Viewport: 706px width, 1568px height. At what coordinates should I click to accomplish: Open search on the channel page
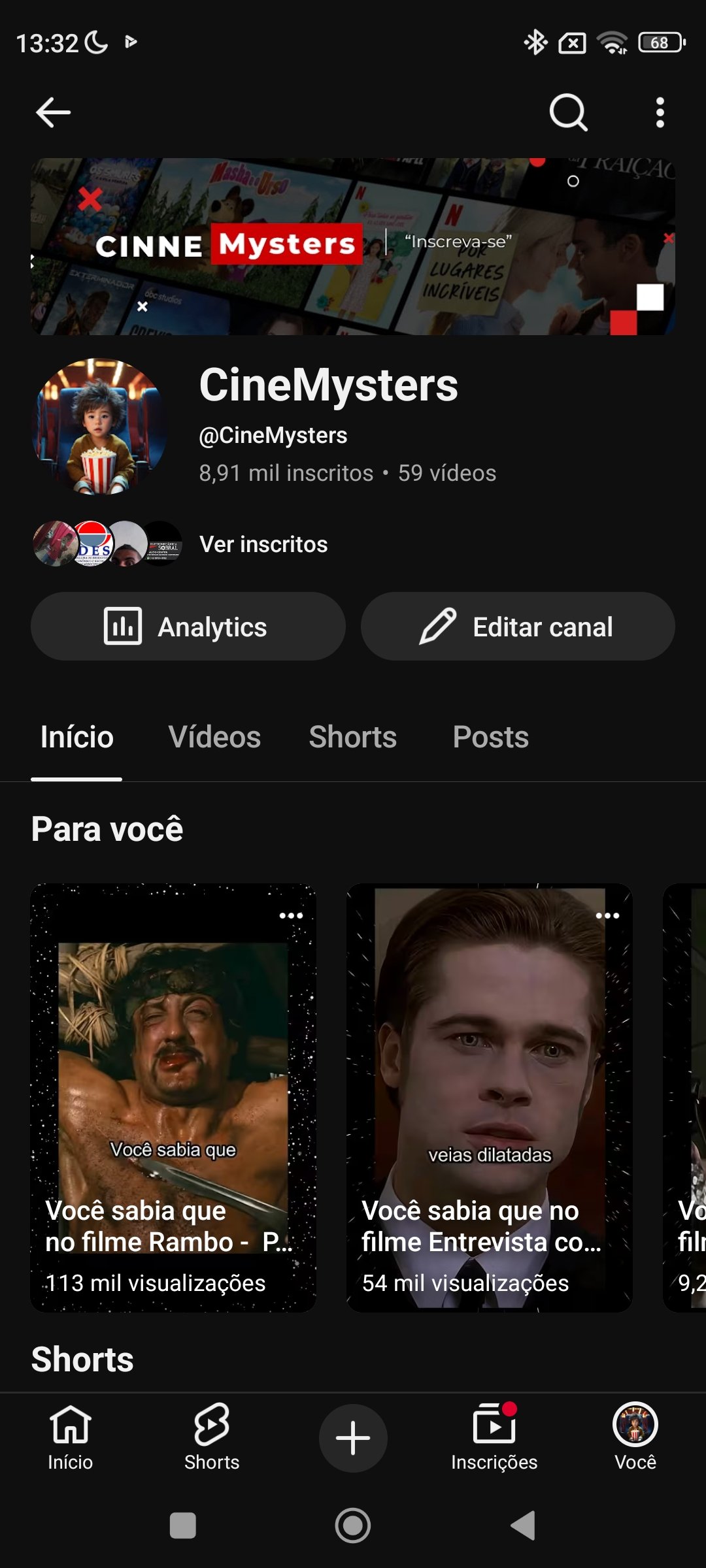(x=568, y=112)
